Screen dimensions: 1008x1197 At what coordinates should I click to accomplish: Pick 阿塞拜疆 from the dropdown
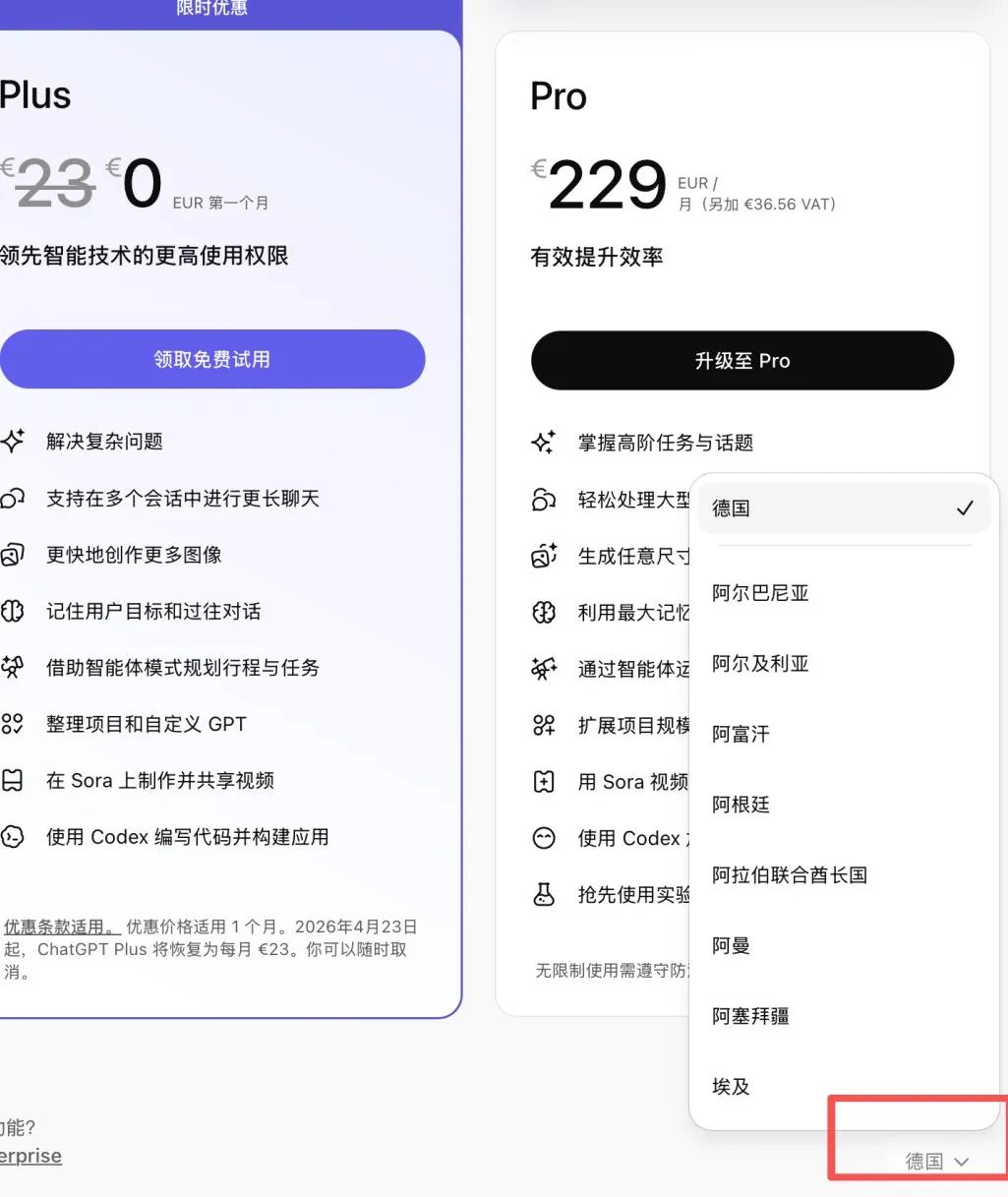(x=751, y=1016)
